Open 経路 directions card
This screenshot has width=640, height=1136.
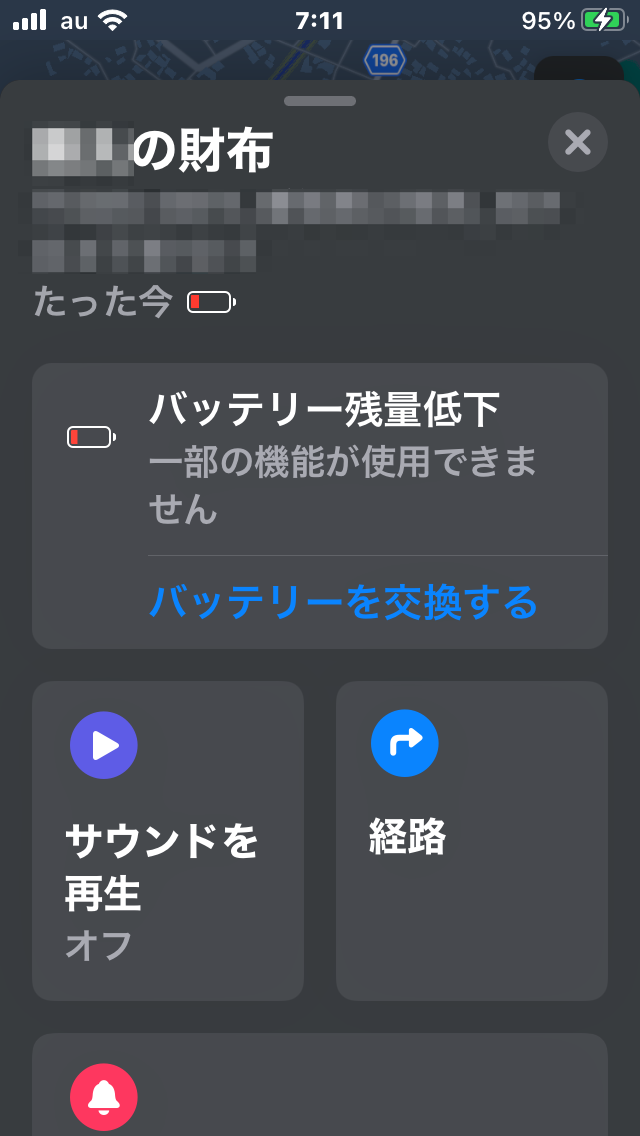tap(471, 840)
